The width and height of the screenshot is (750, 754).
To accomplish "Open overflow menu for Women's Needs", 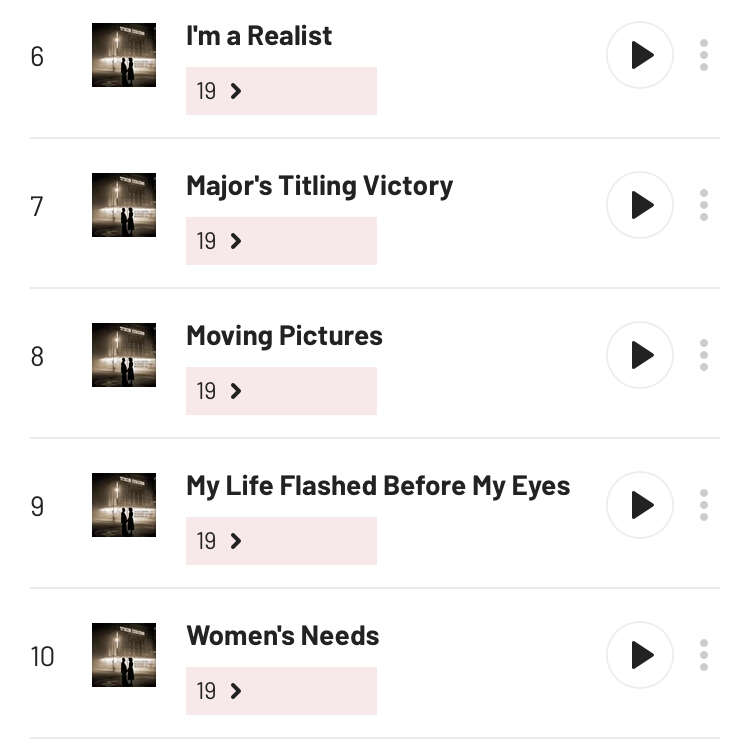I will [704, 655].
